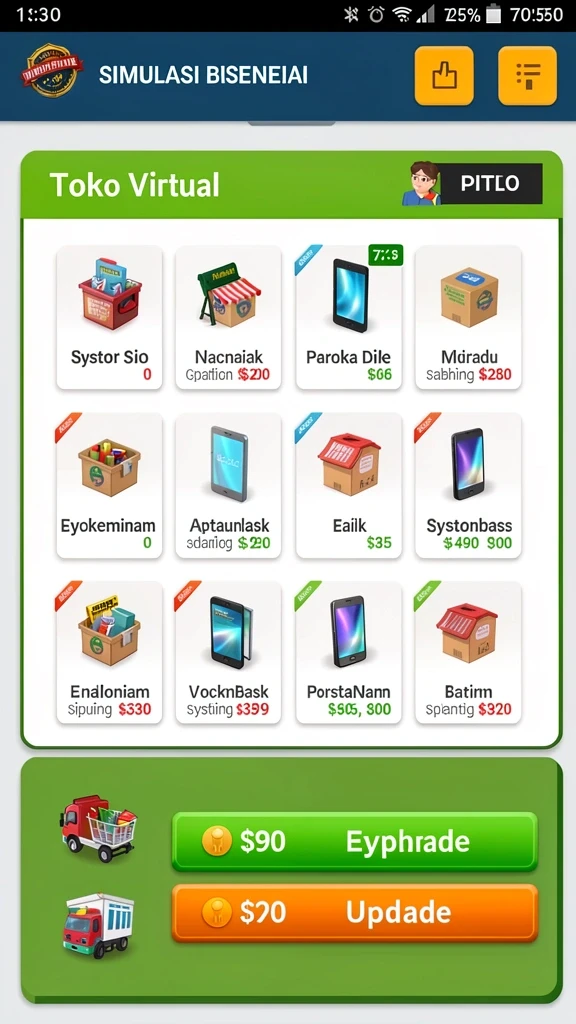This screenshot has height=1024, width=576.
Task: Tap the orange $20 Updade button
Action: [355, 912]
